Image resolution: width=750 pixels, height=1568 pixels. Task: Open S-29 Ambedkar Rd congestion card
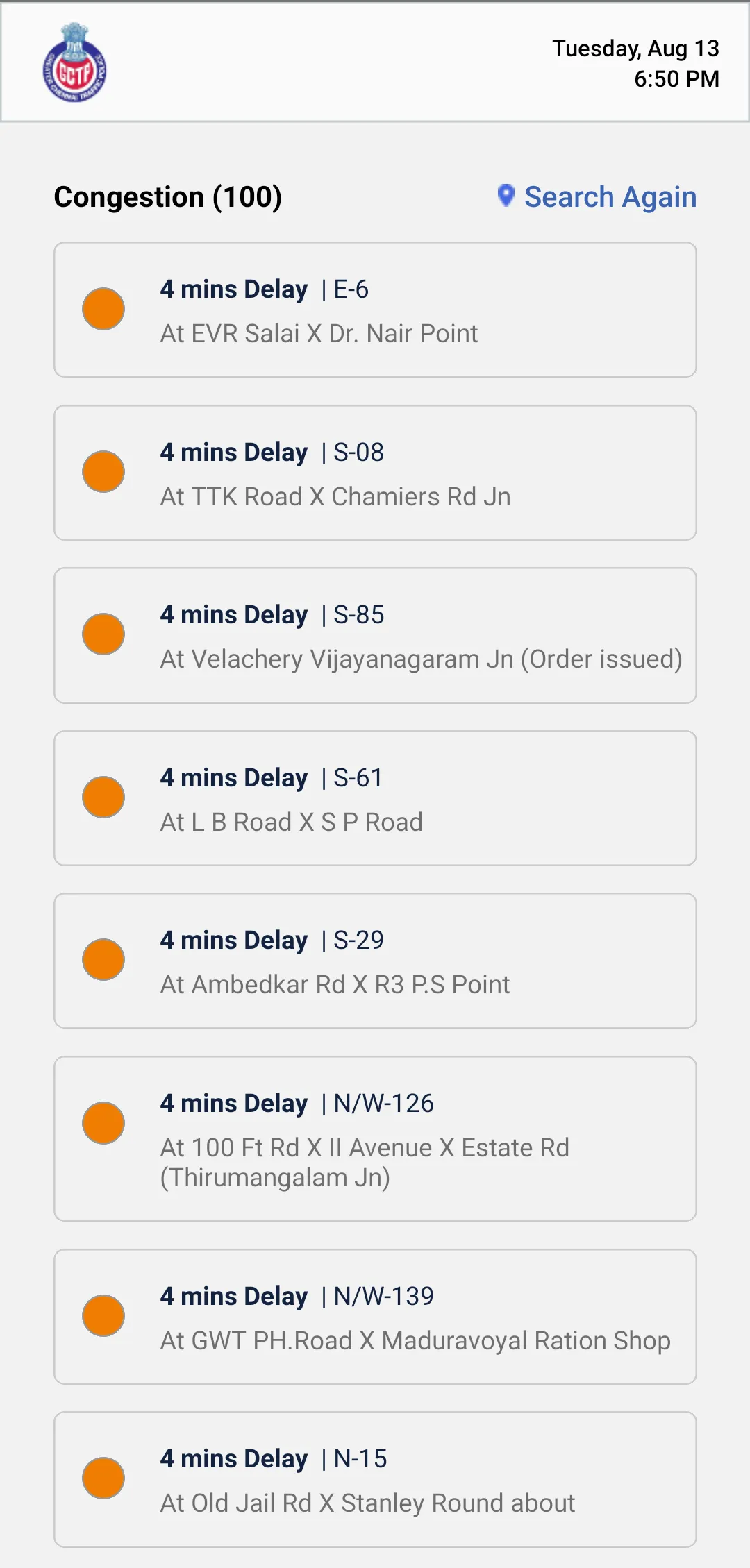coord(375,961)
